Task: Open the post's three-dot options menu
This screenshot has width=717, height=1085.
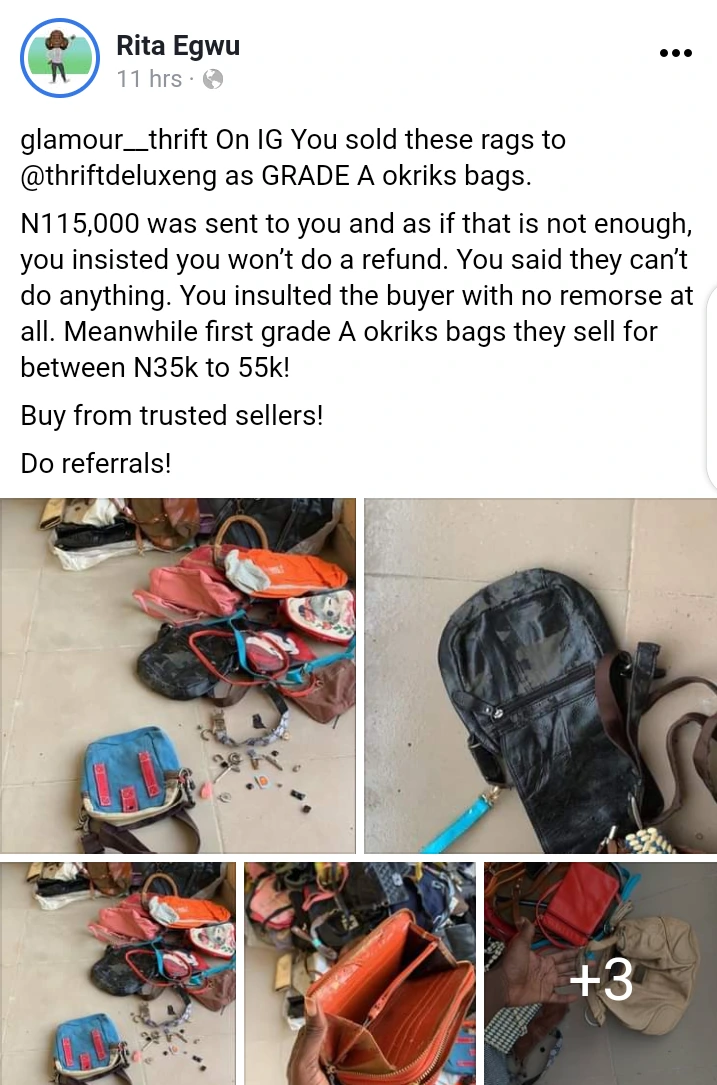Action: 675,54
